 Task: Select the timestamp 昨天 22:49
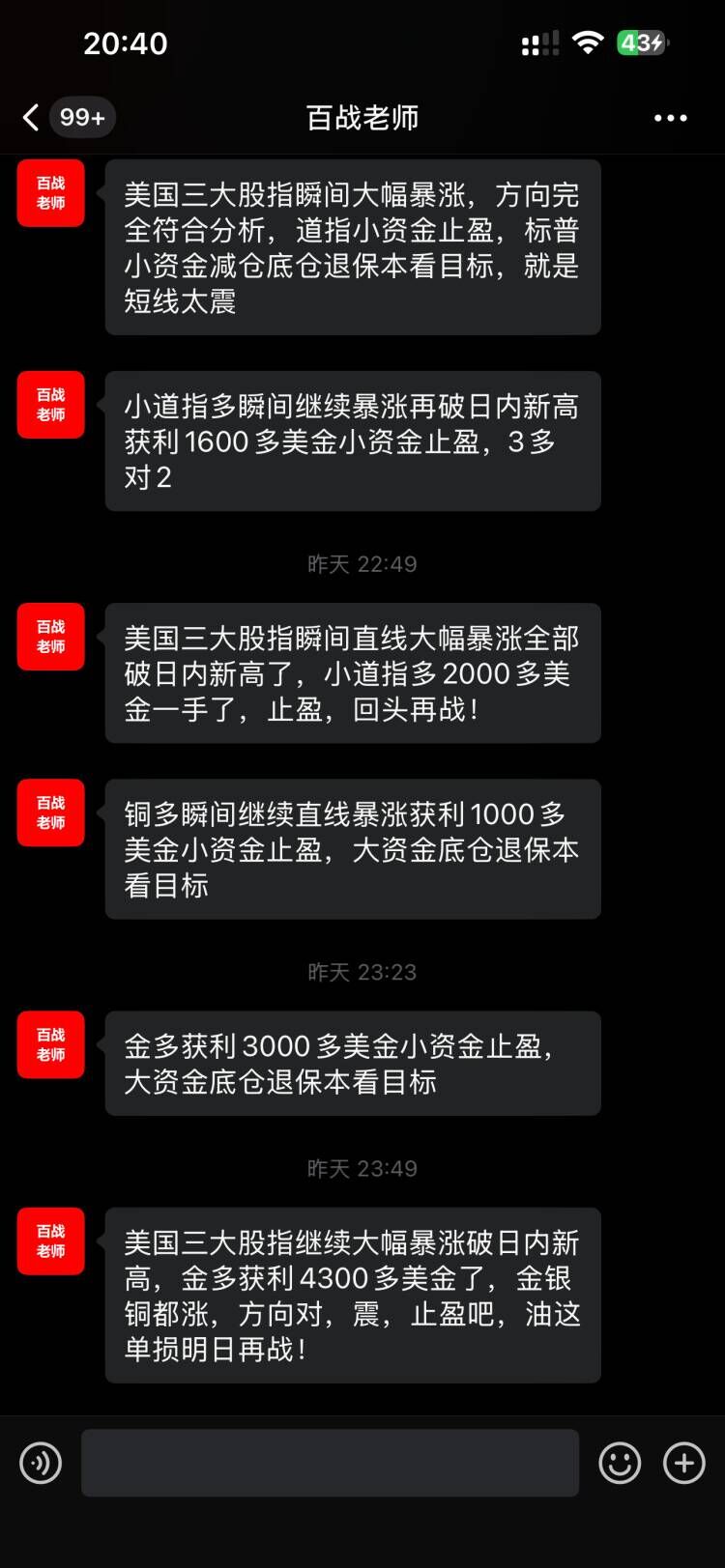tap(362, 564)
